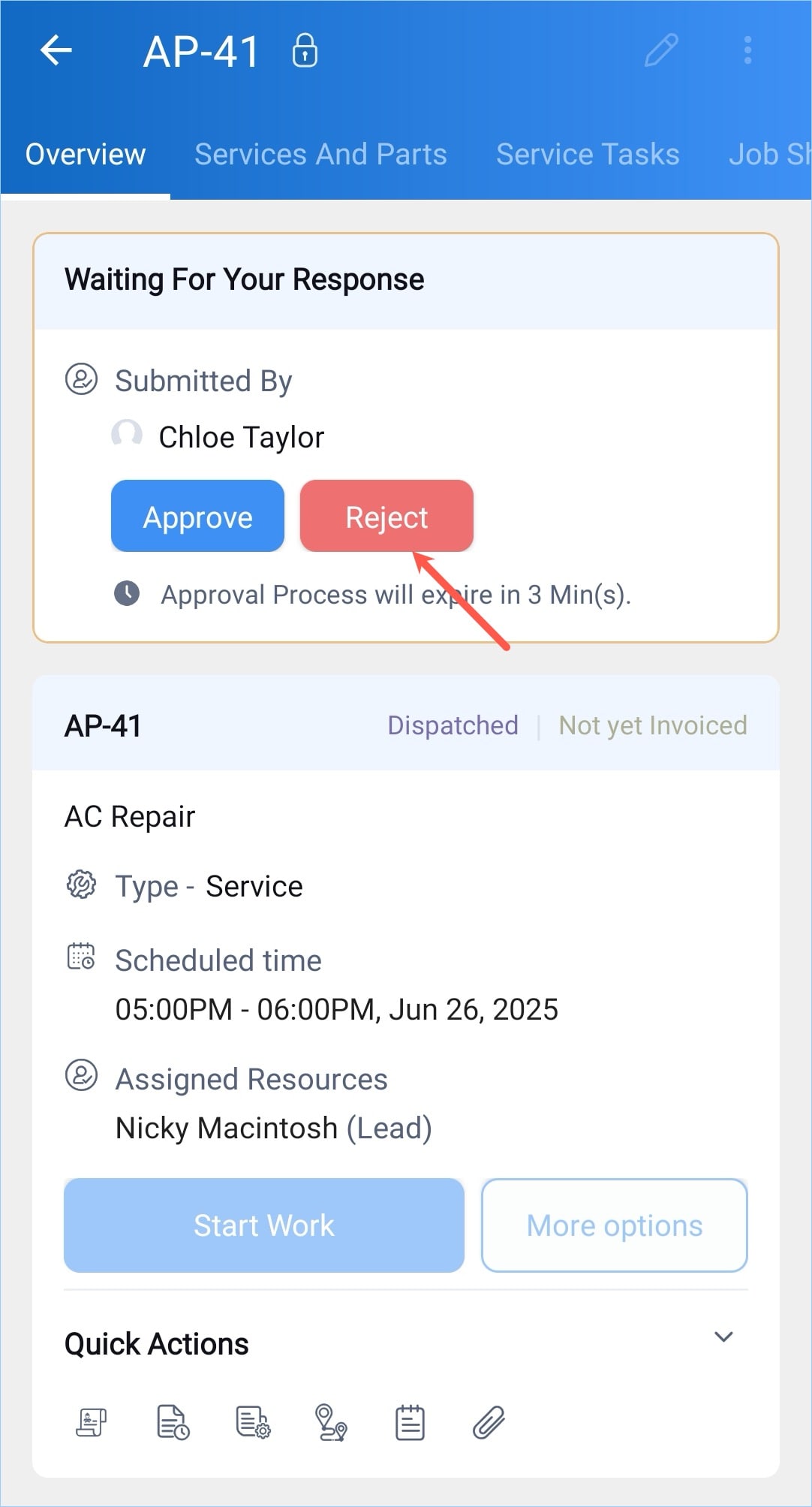Open the Service Tasks tab
The width and height of the screenshot is (812, 1507).
588,155
